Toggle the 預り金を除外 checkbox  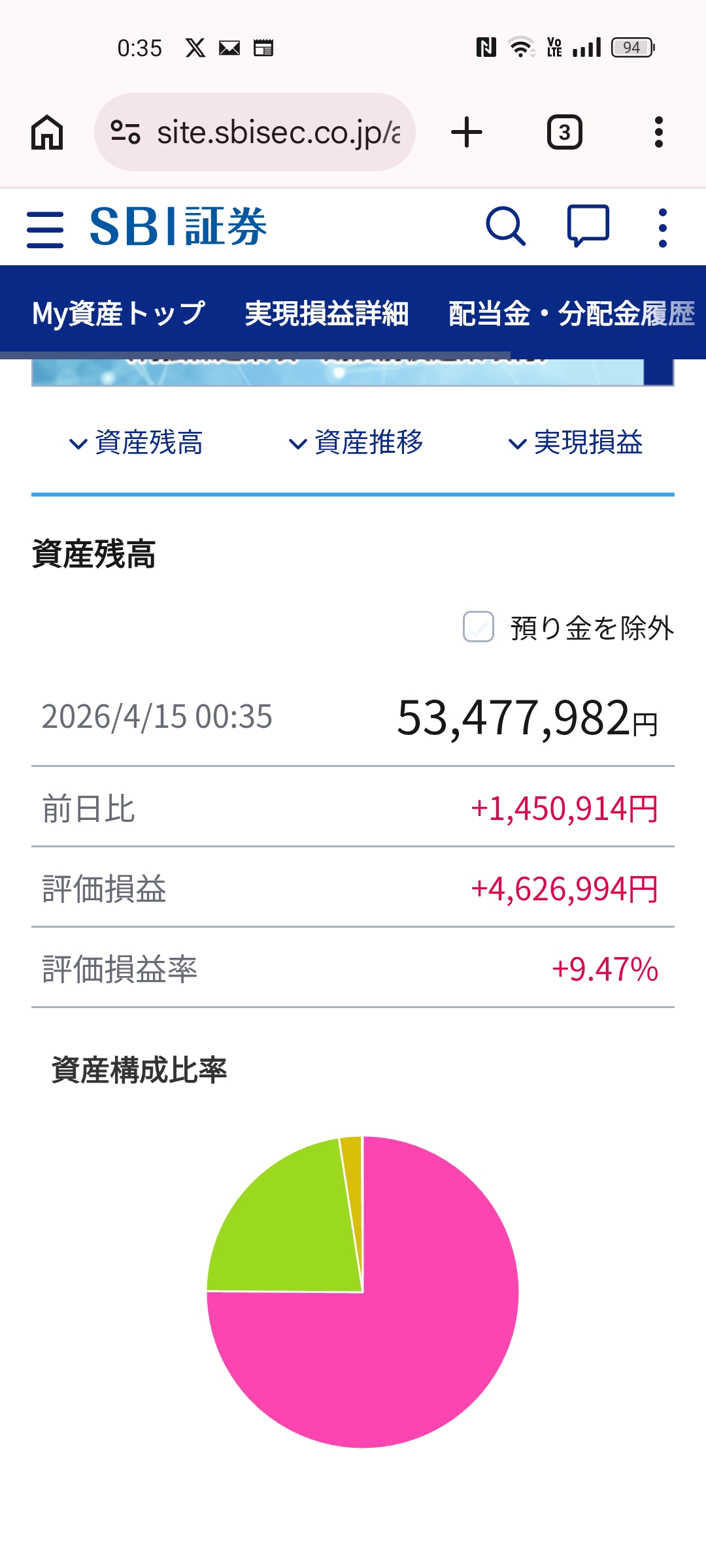[x=479, y=627]
